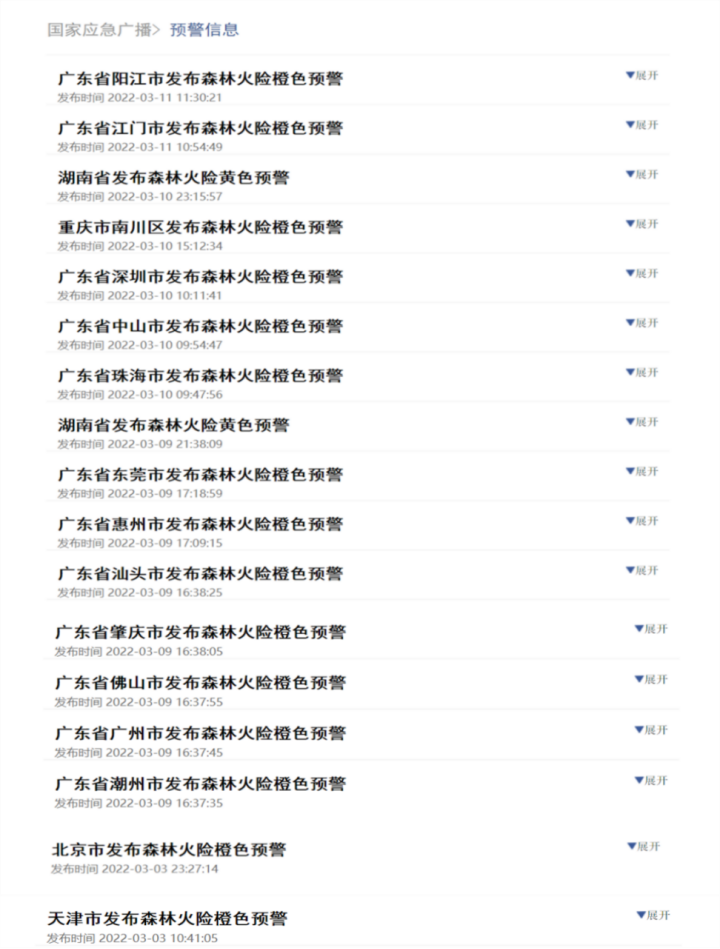Show details for 广东省佛山市 warning
720x949 pixels.
point(651,679)
